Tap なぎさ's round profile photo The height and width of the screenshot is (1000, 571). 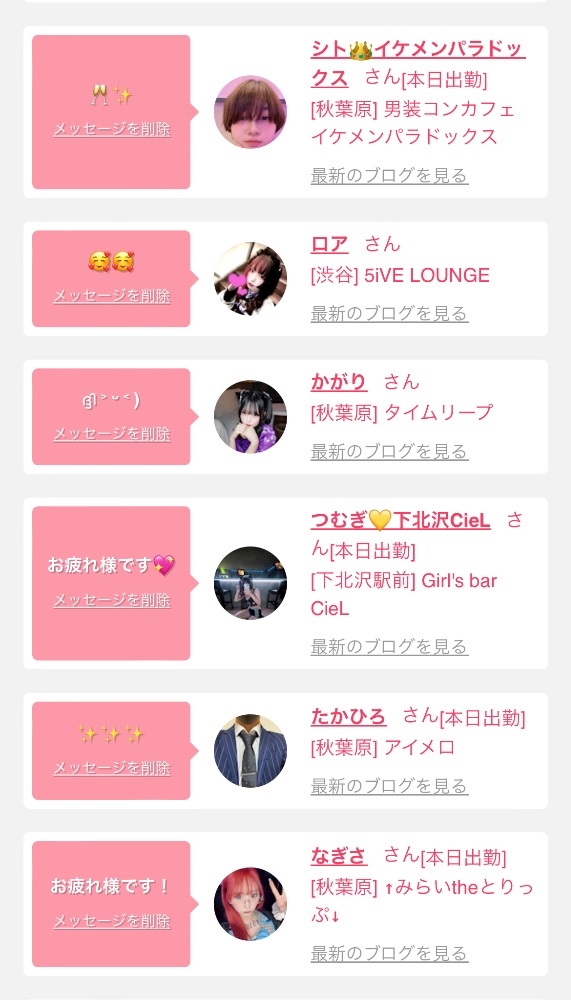pyautogui.click(x=250, y=904)
